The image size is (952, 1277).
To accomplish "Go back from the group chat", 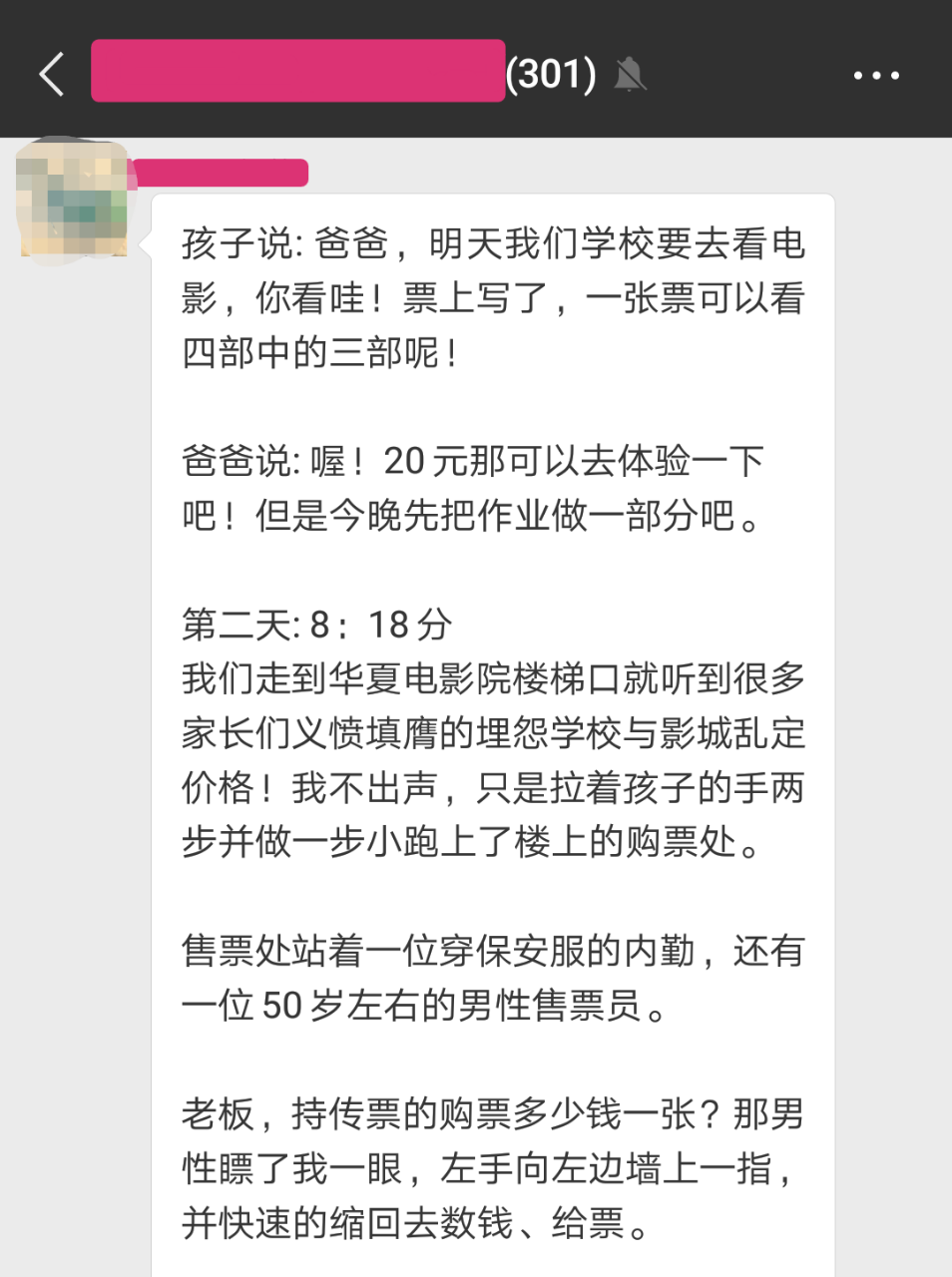I will (x=52, y=74).
